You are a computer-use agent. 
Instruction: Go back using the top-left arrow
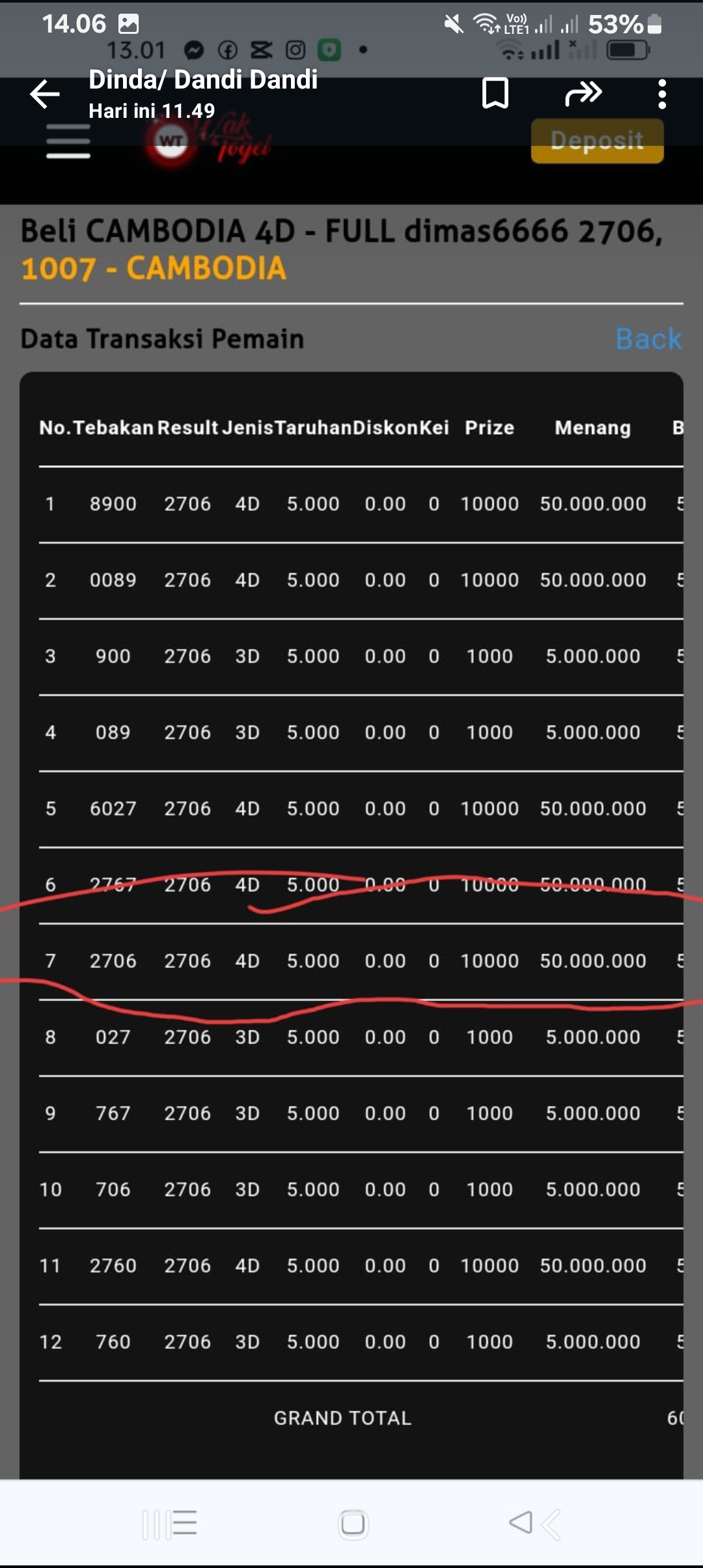[45, 94]
